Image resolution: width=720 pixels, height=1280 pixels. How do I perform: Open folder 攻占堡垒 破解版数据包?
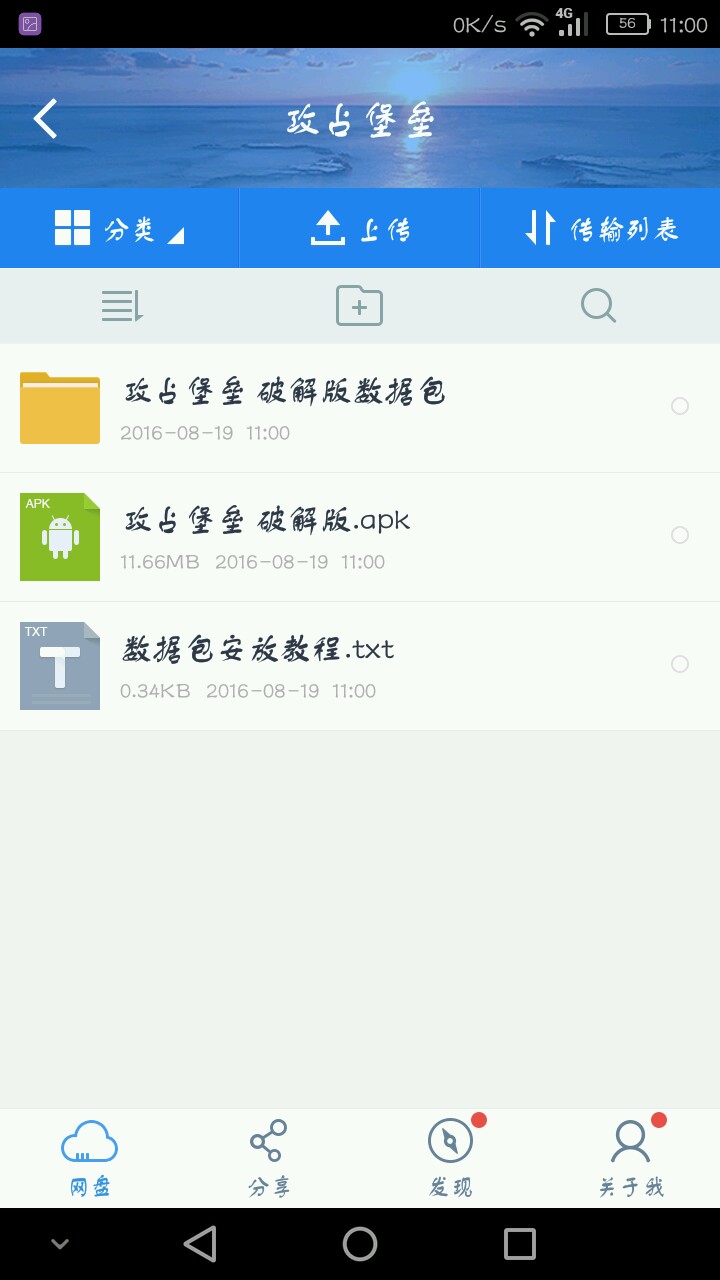(x=360, y=408)
